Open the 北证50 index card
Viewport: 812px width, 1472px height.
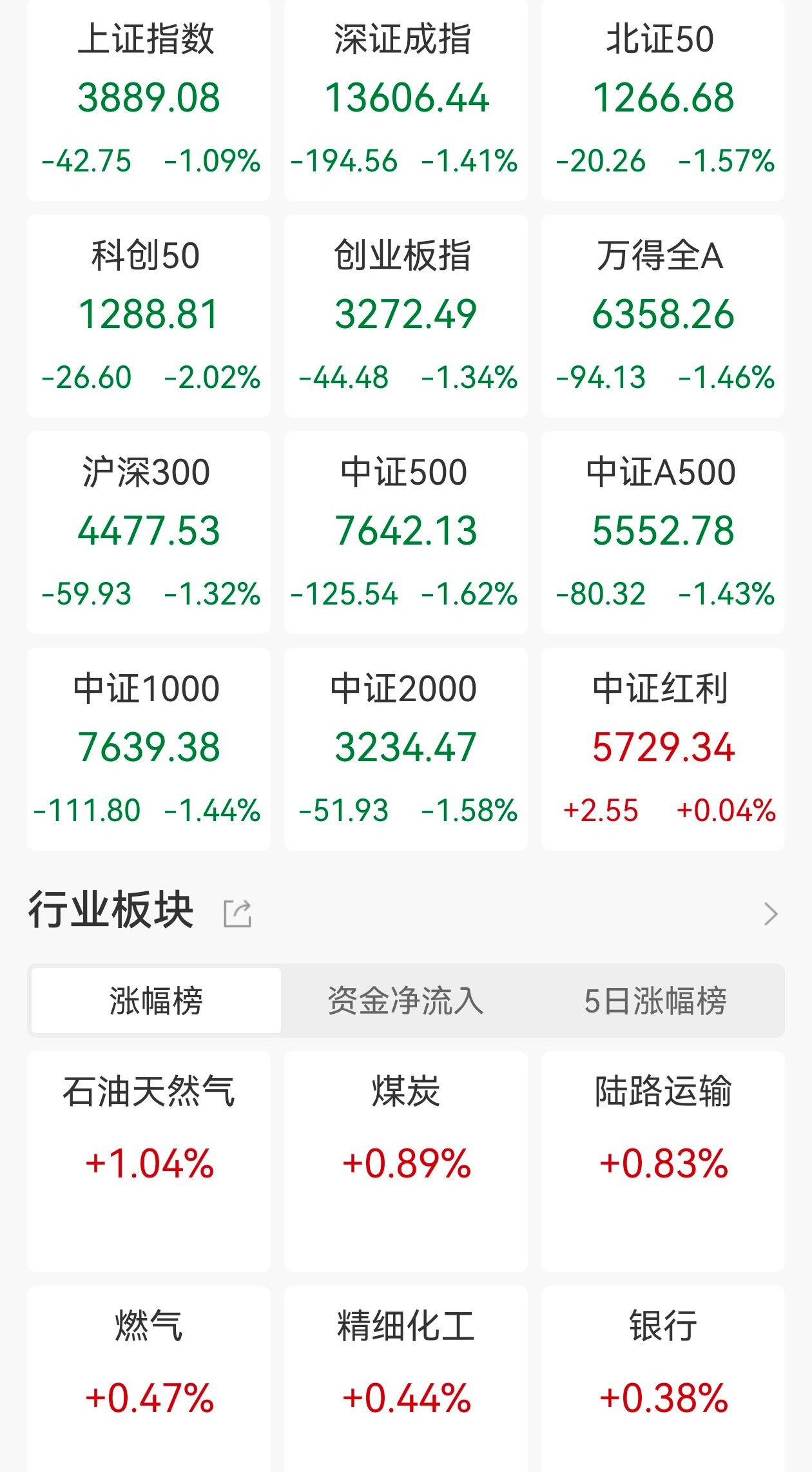662,100
